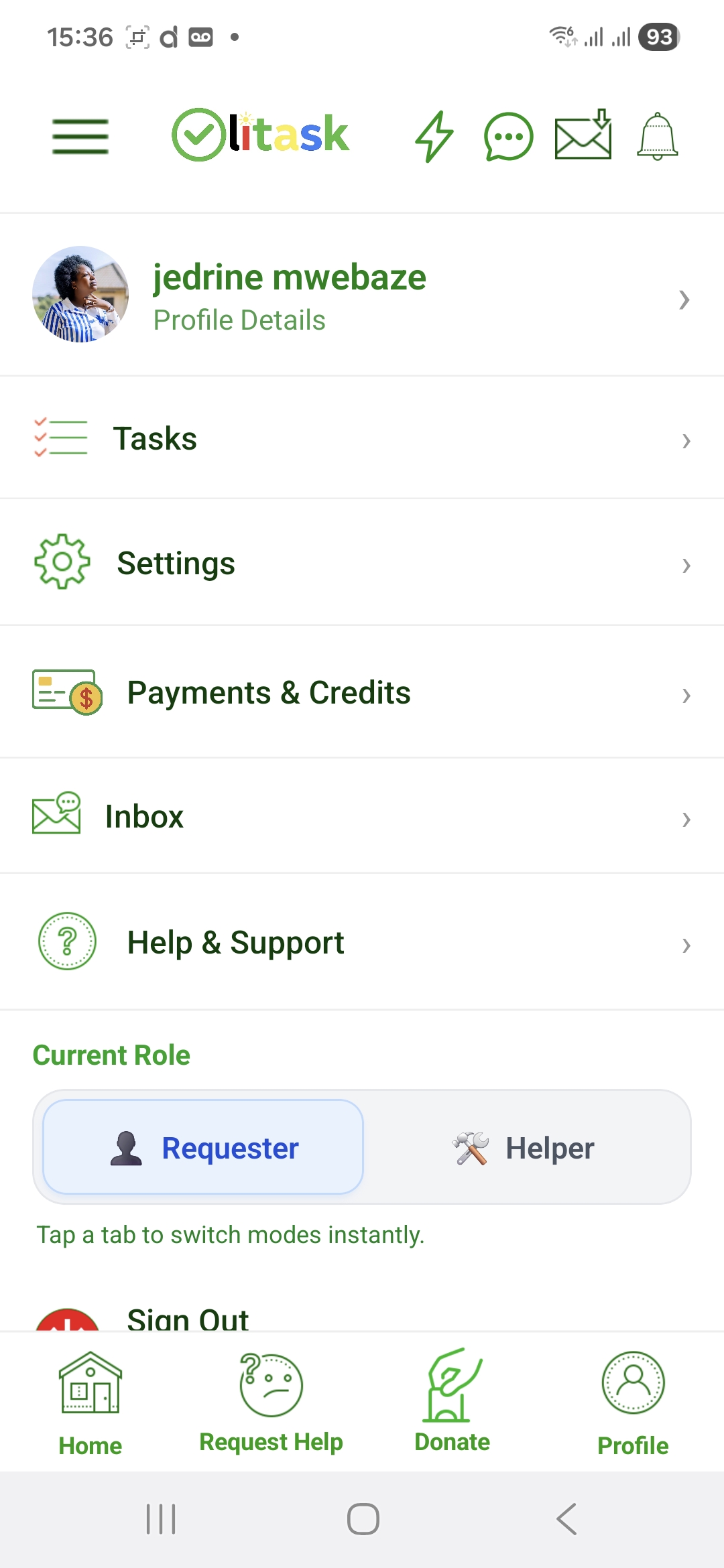Tap the litask logo

click(260, 133)
